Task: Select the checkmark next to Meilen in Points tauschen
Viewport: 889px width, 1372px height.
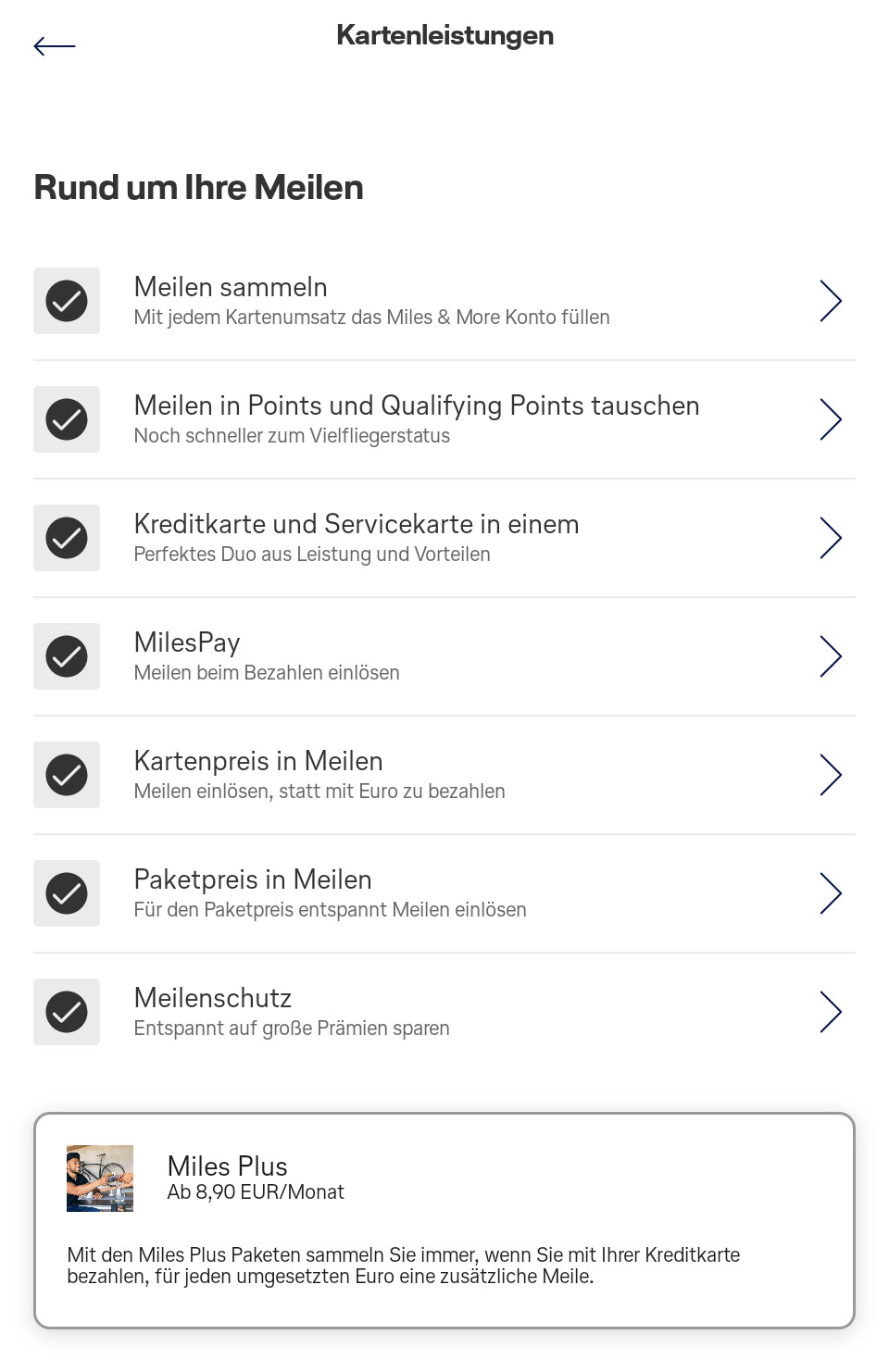Action: [66, 419]
